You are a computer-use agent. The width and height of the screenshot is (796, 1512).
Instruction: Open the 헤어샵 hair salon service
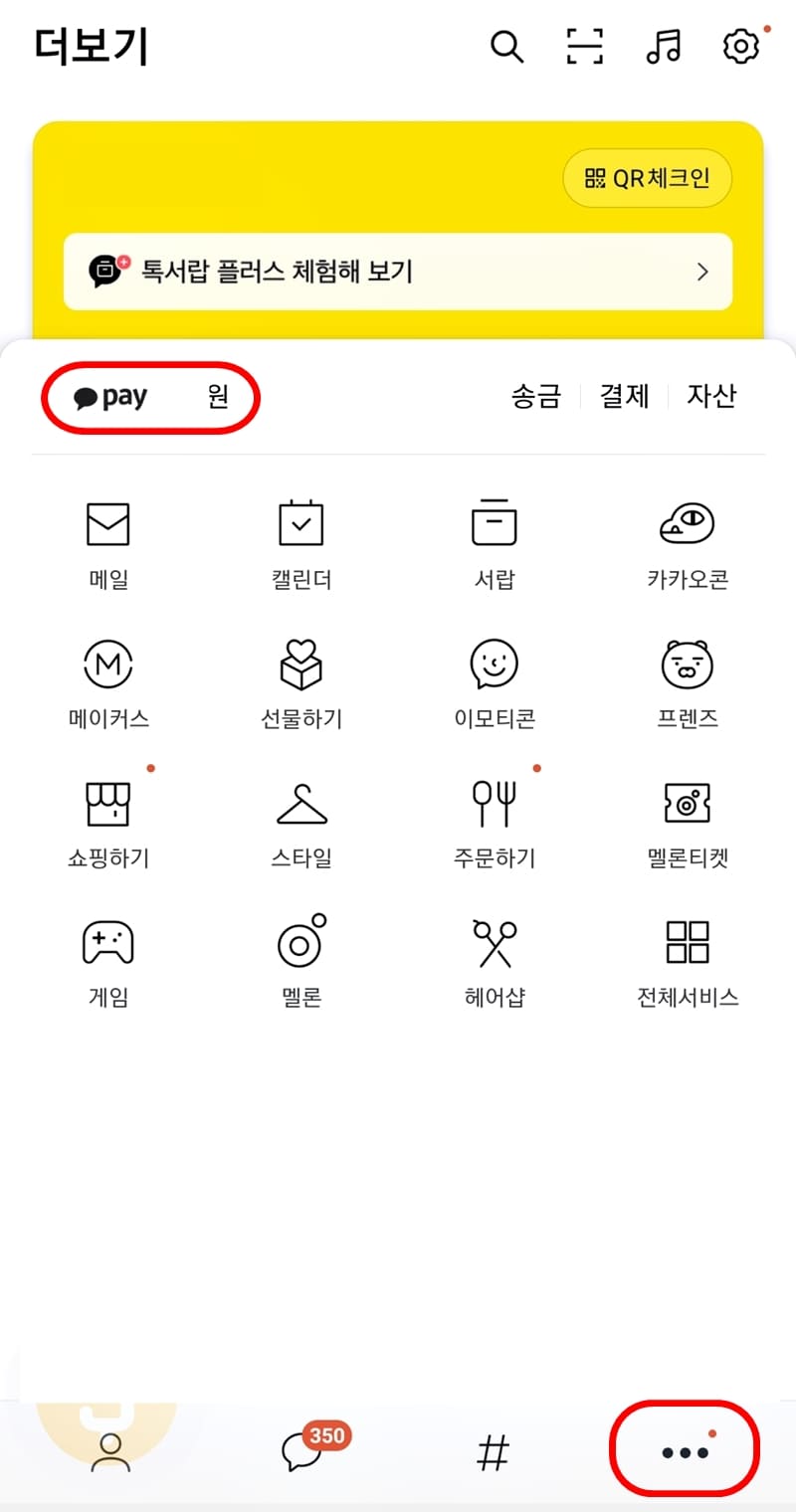pyautogui.click(x=495, y=940)
